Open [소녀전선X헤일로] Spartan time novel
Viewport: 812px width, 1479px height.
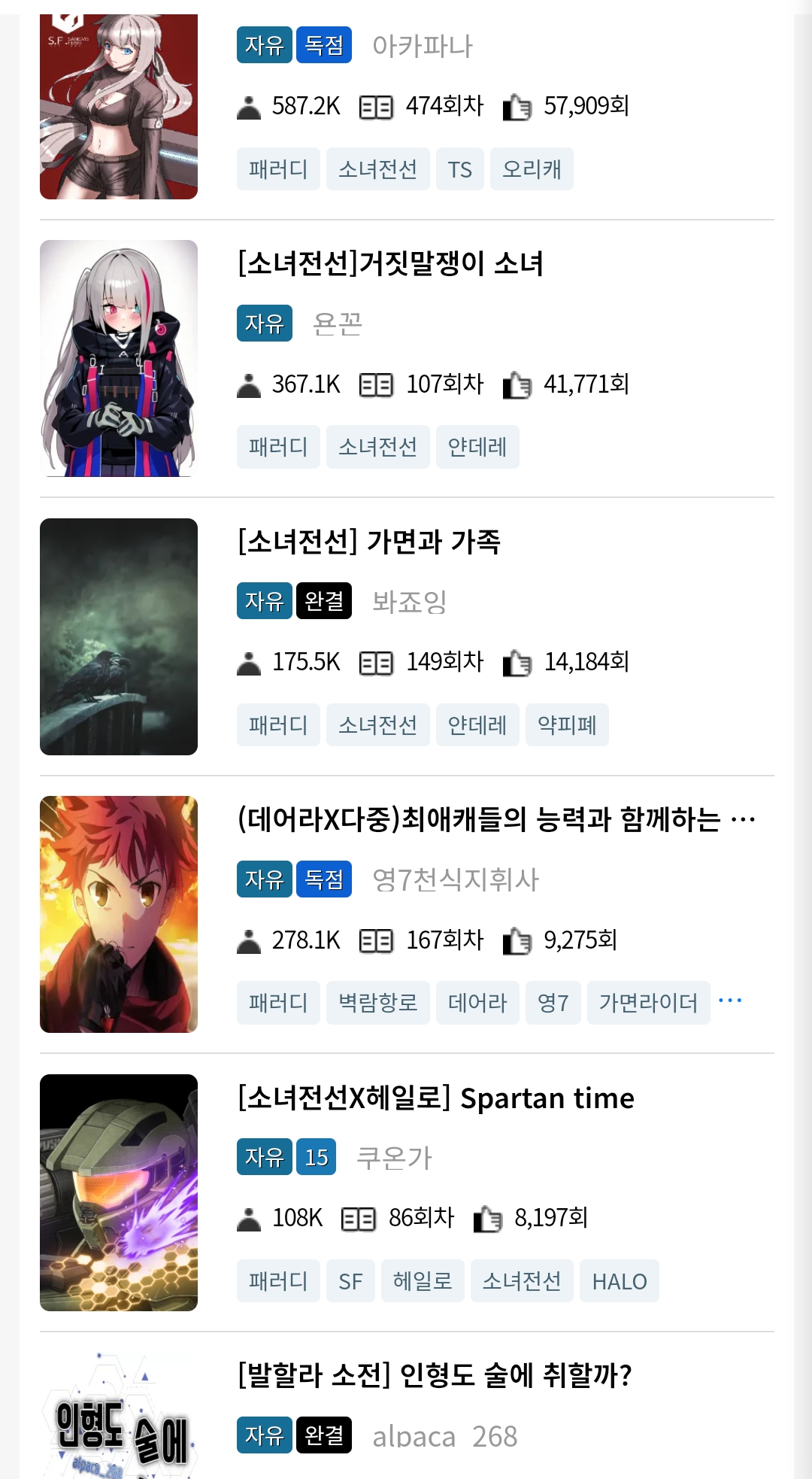tap(435, 1098)
